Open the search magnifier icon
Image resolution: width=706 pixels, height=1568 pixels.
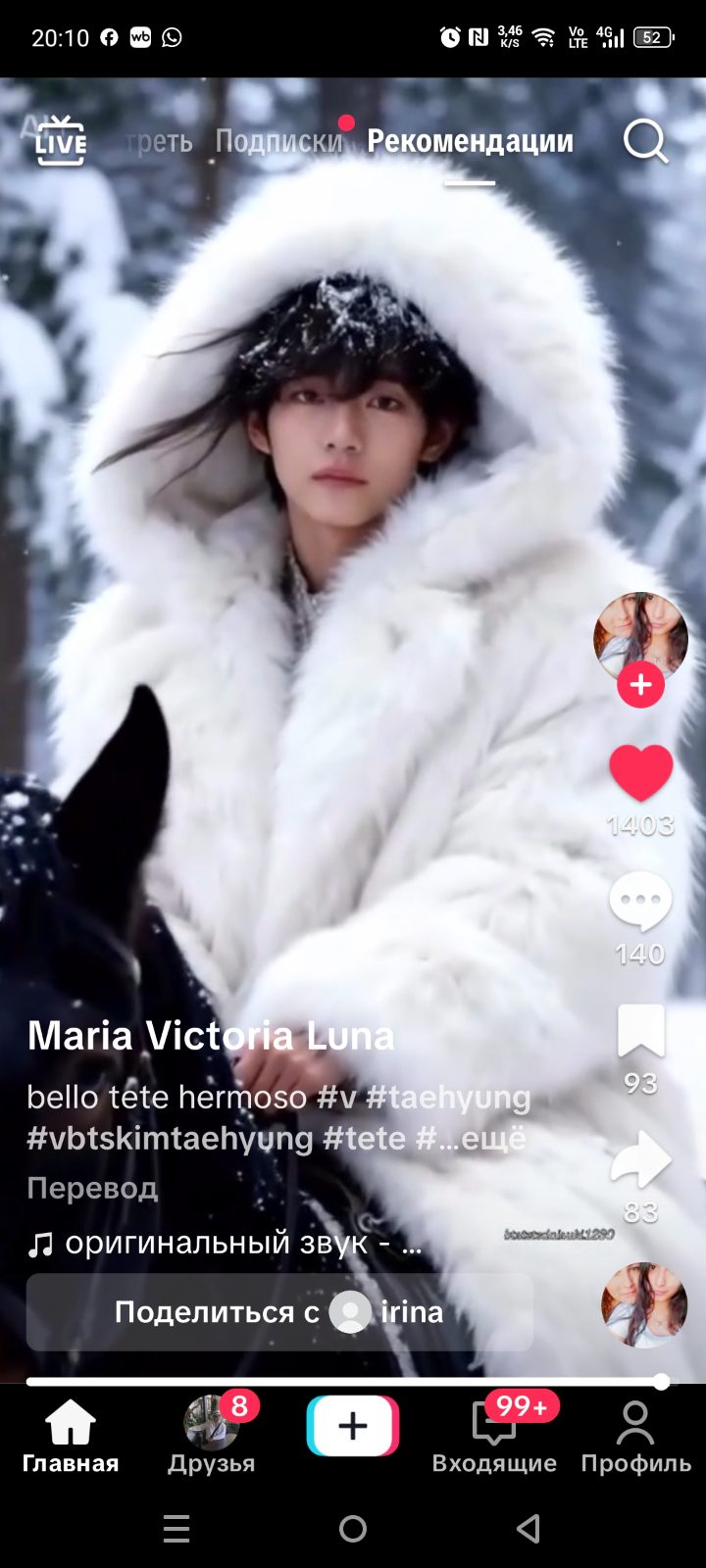(645, 142)
